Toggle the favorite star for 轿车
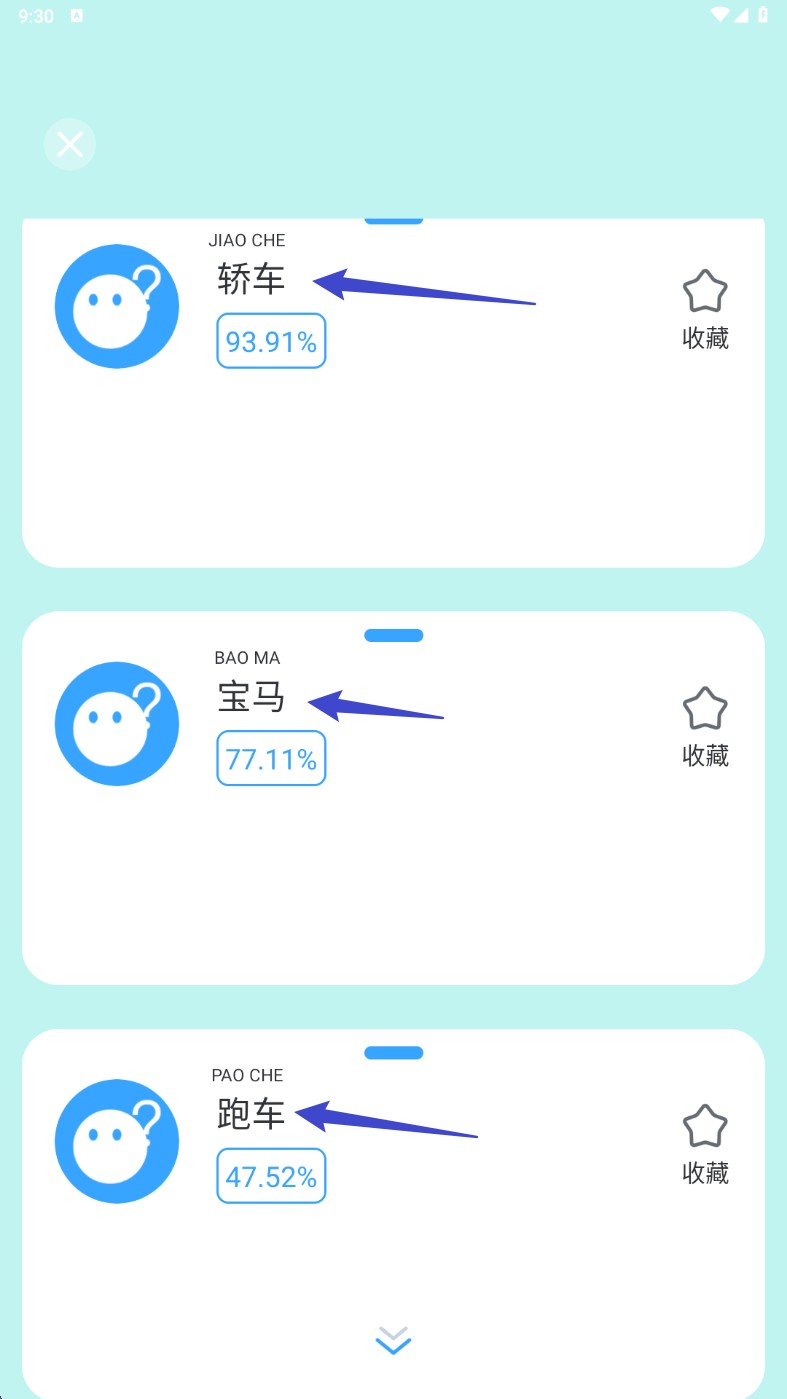 705,290
